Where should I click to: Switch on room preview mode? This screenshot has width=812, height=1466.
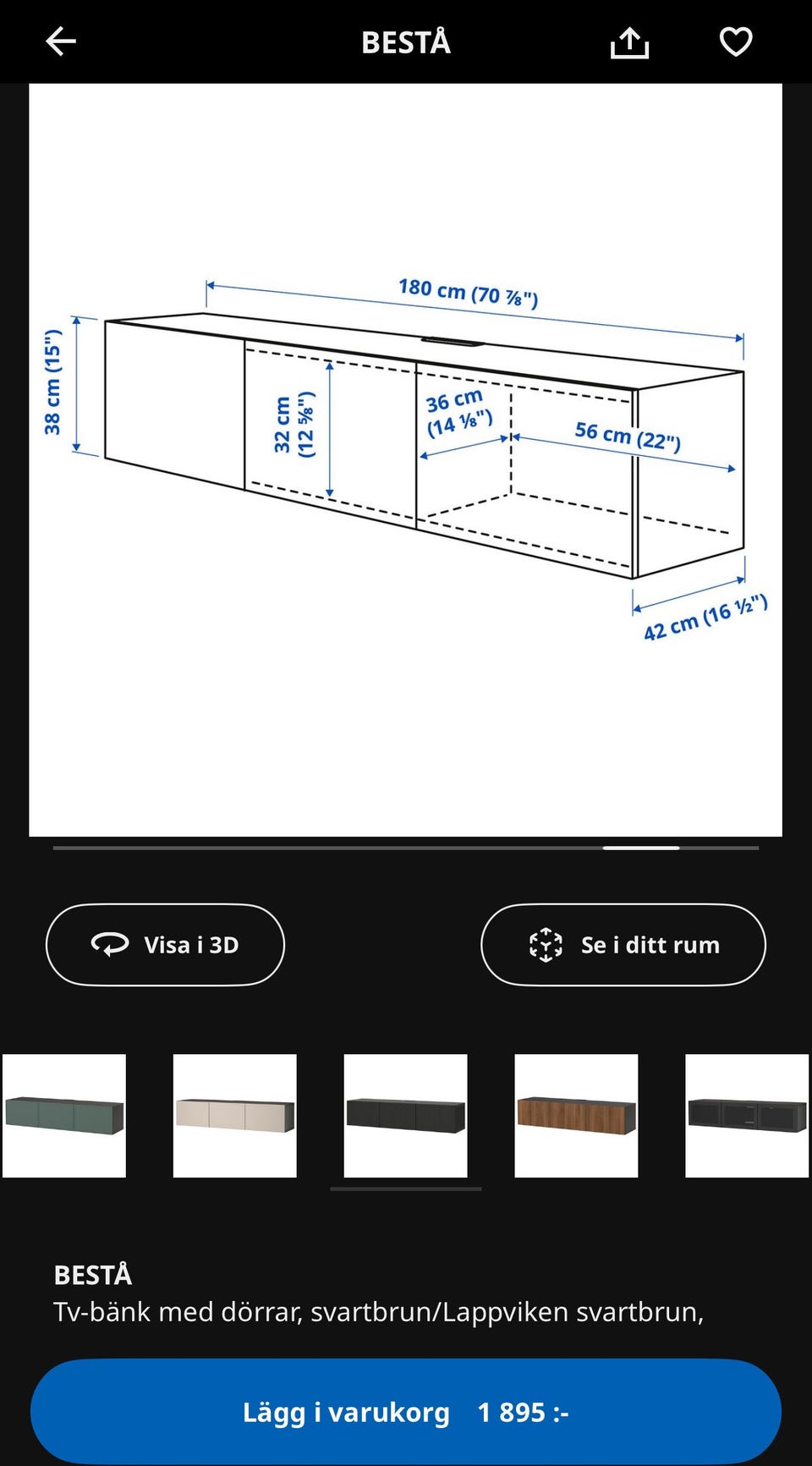(623, 945)
